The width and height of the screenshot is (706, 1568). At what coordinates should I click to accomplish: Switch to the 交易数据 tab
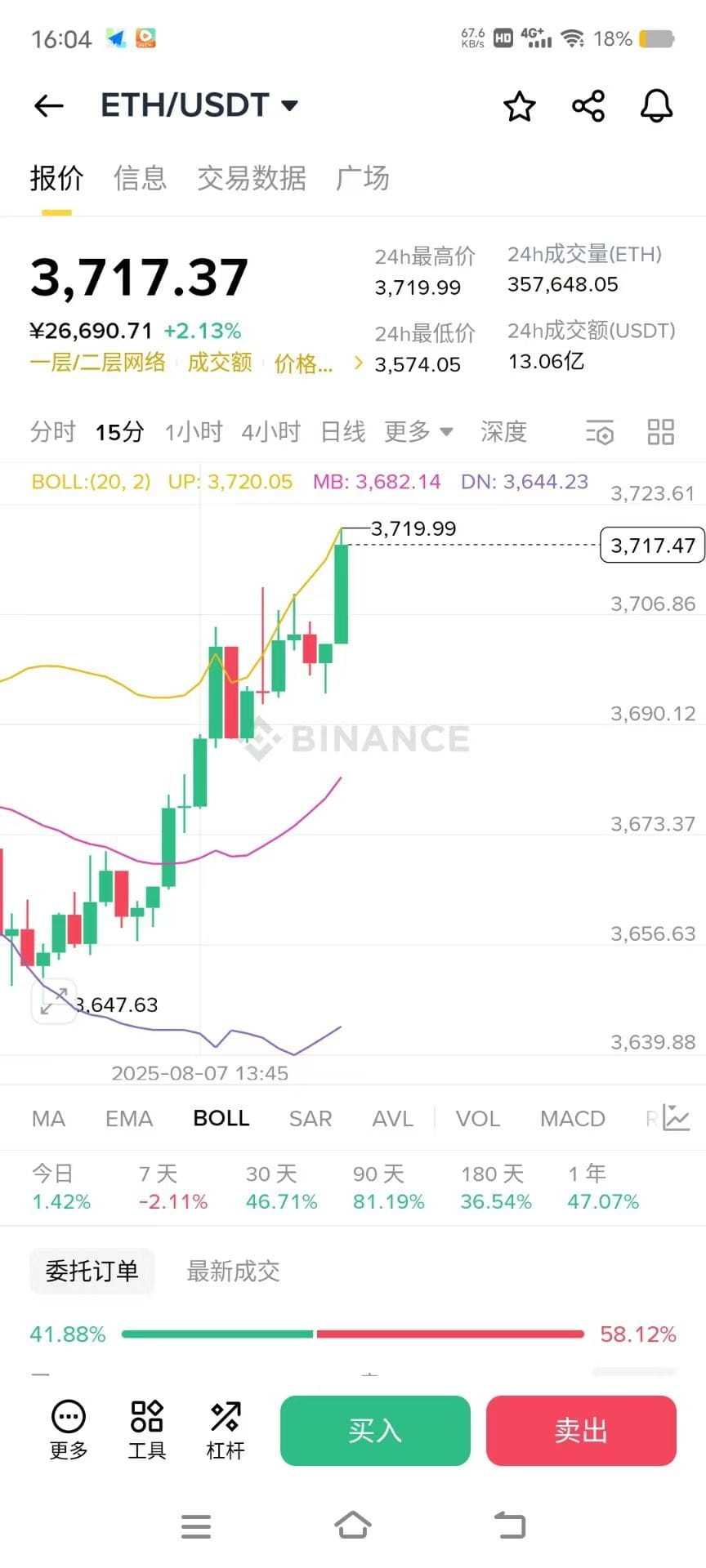tap(252, 178)
